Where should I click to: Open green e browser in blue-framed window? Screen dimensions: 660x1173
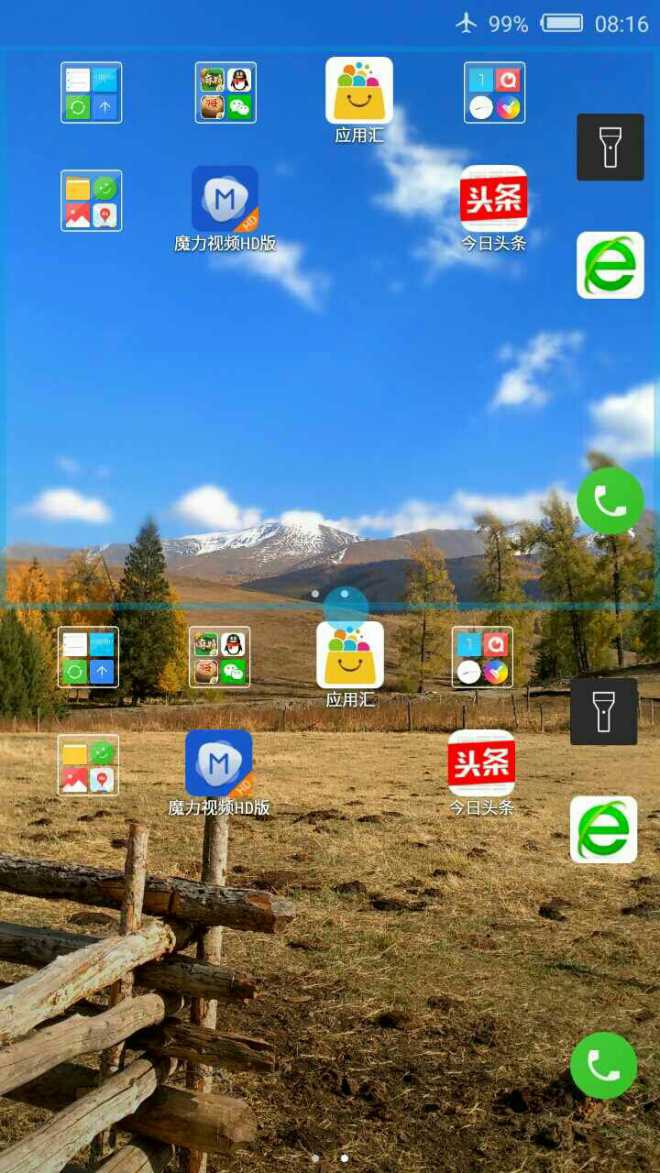tap(610, 265)
